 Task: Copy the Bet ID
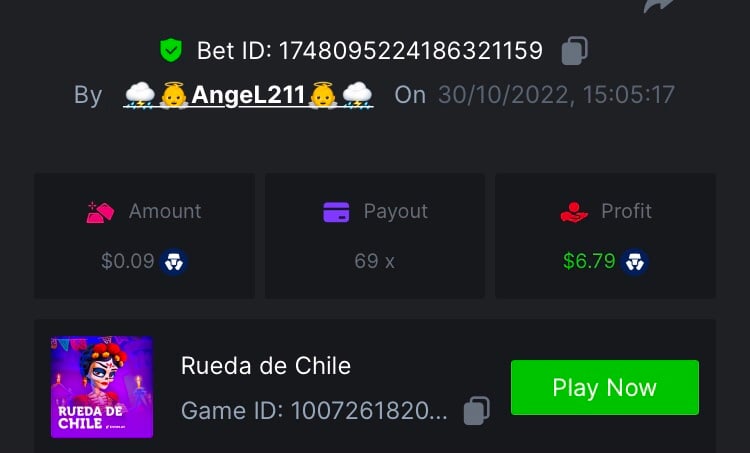pos(575,50)
